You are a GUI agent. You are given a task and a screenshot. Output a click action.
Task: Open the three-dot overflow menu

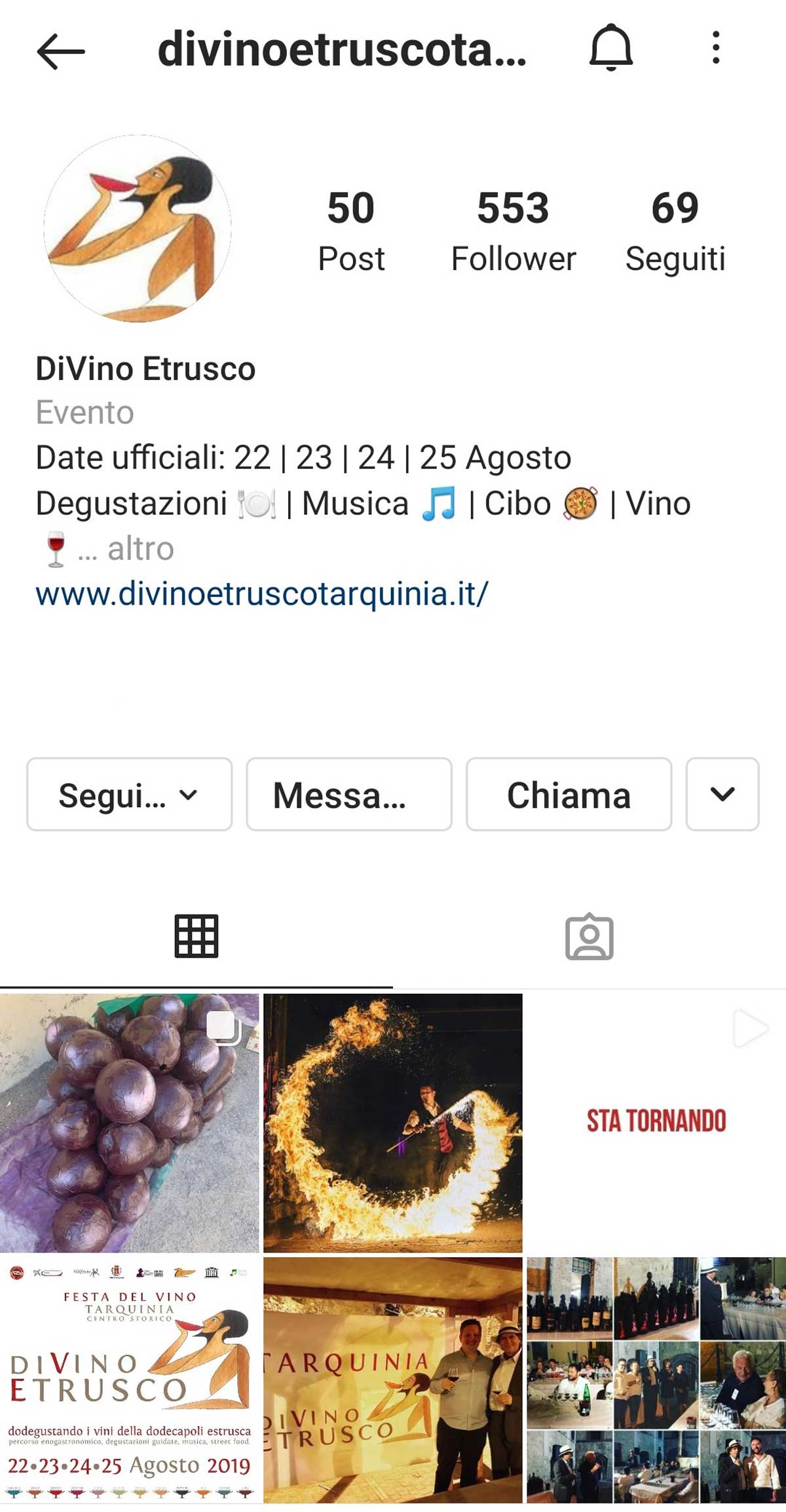point(716,47)
